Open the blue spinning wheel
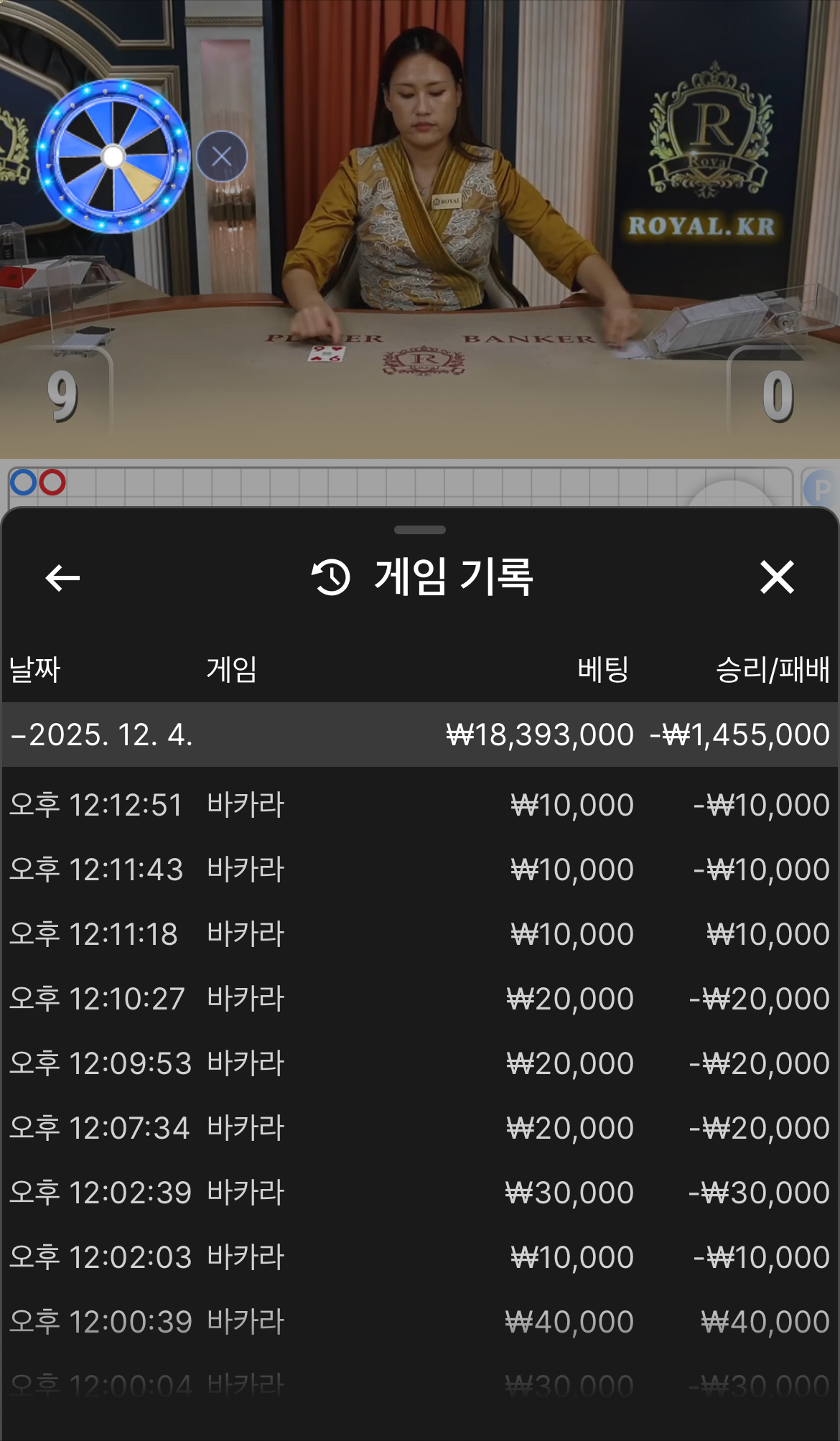This screenshot has height=1441, width=840. click(x=113, y=156)
